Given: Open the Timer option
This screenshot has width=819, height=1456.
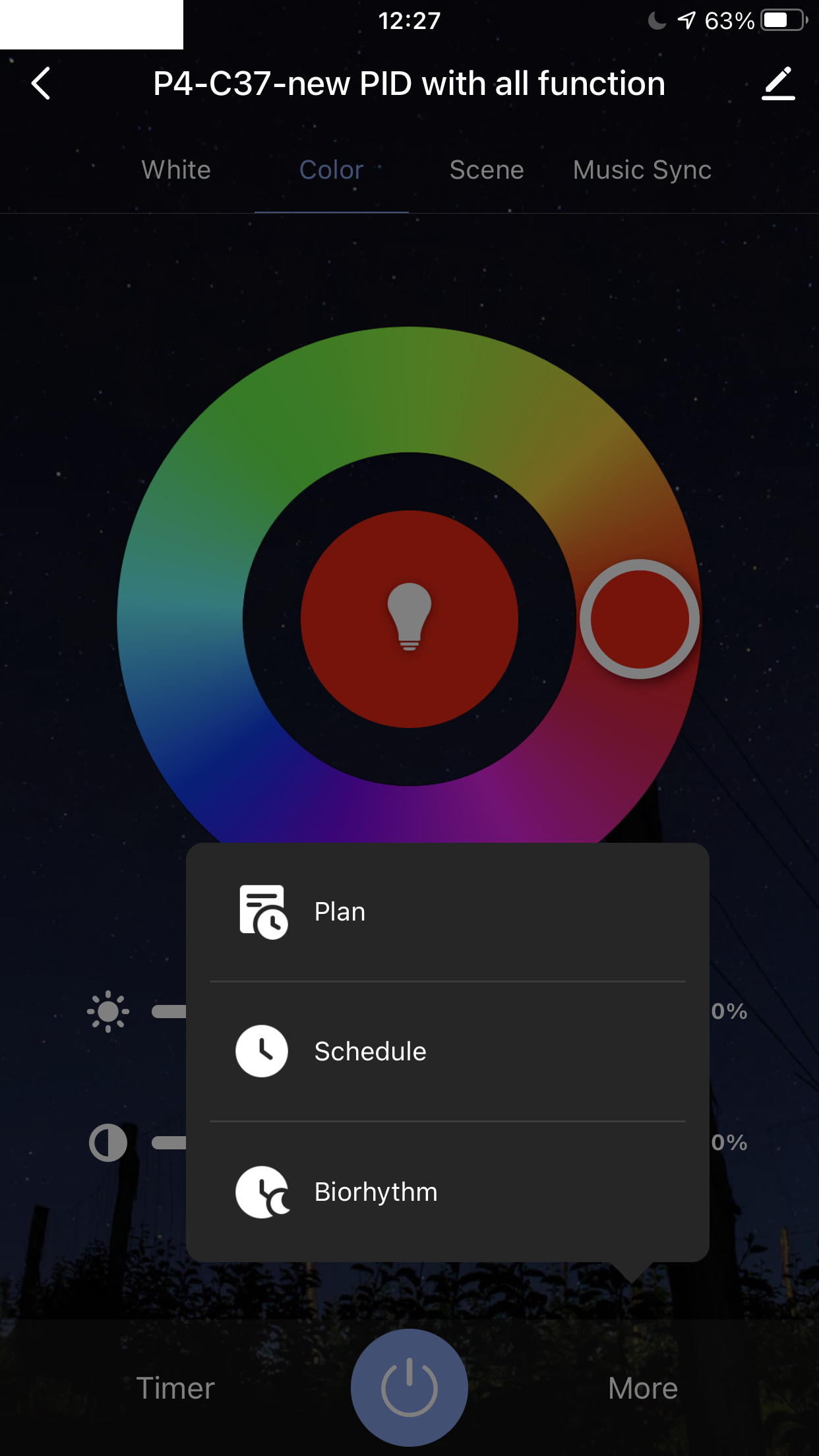Looking at the screenshot, I should 175,1388.
